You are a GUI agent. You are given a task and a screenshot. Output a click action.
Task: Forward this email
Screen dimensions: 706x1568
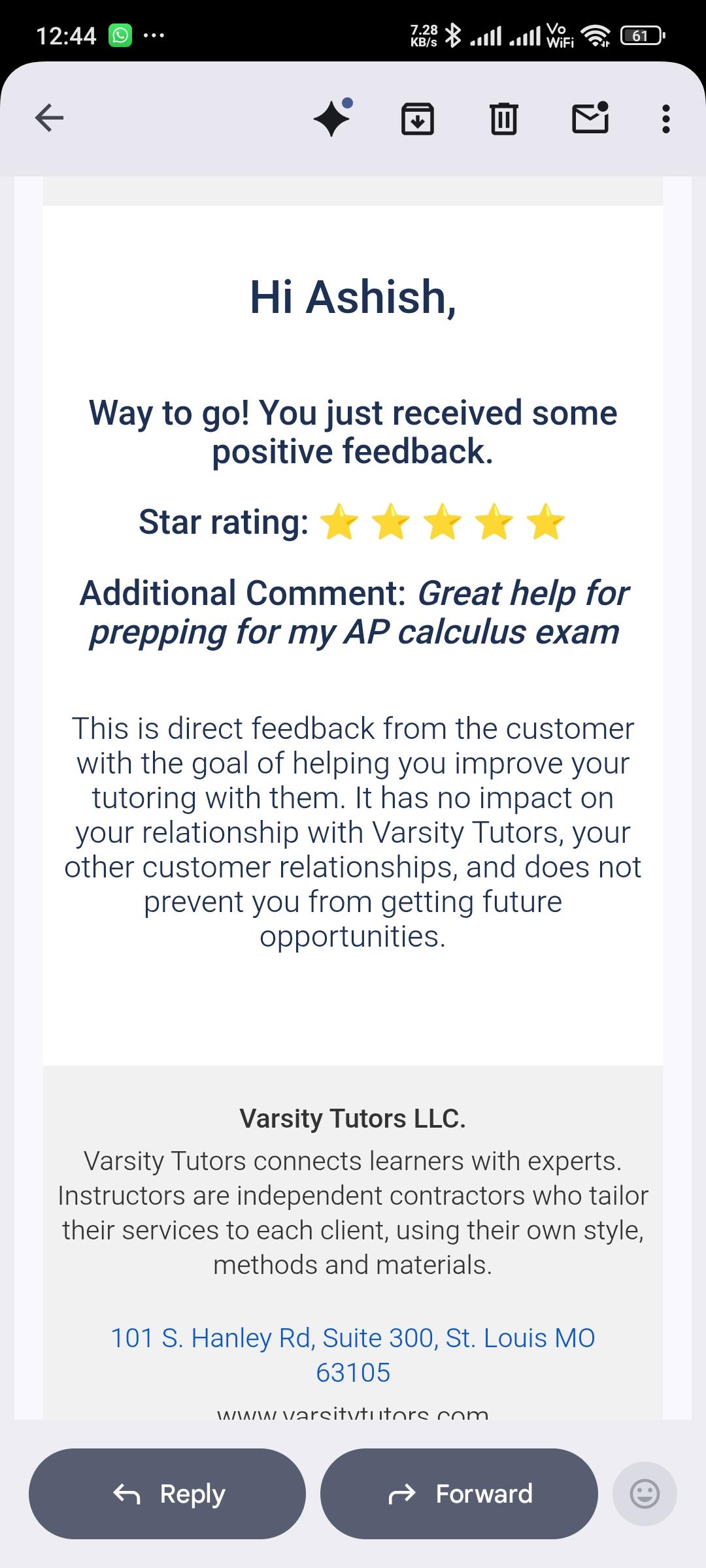click(x=459, y=1494)
